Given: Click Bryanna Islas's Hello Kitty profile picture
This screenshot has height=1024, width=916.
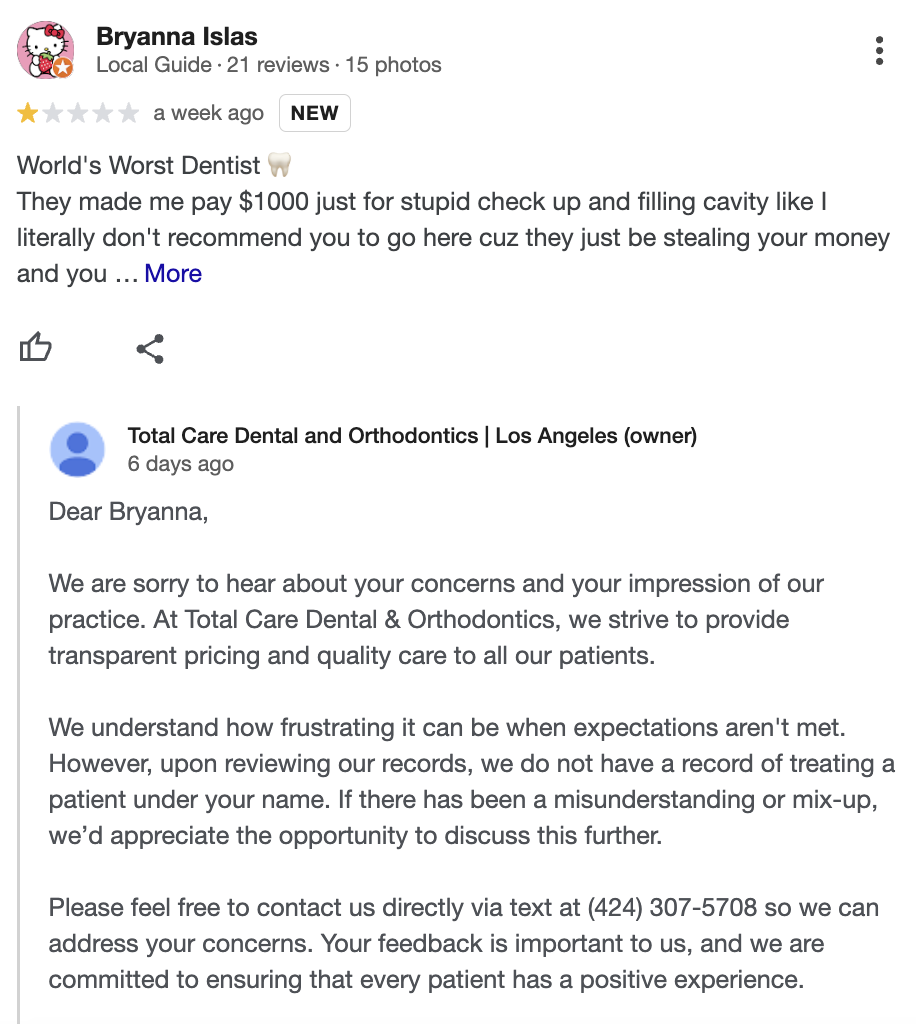Looking at the screenshot, I should coord(44,45).
